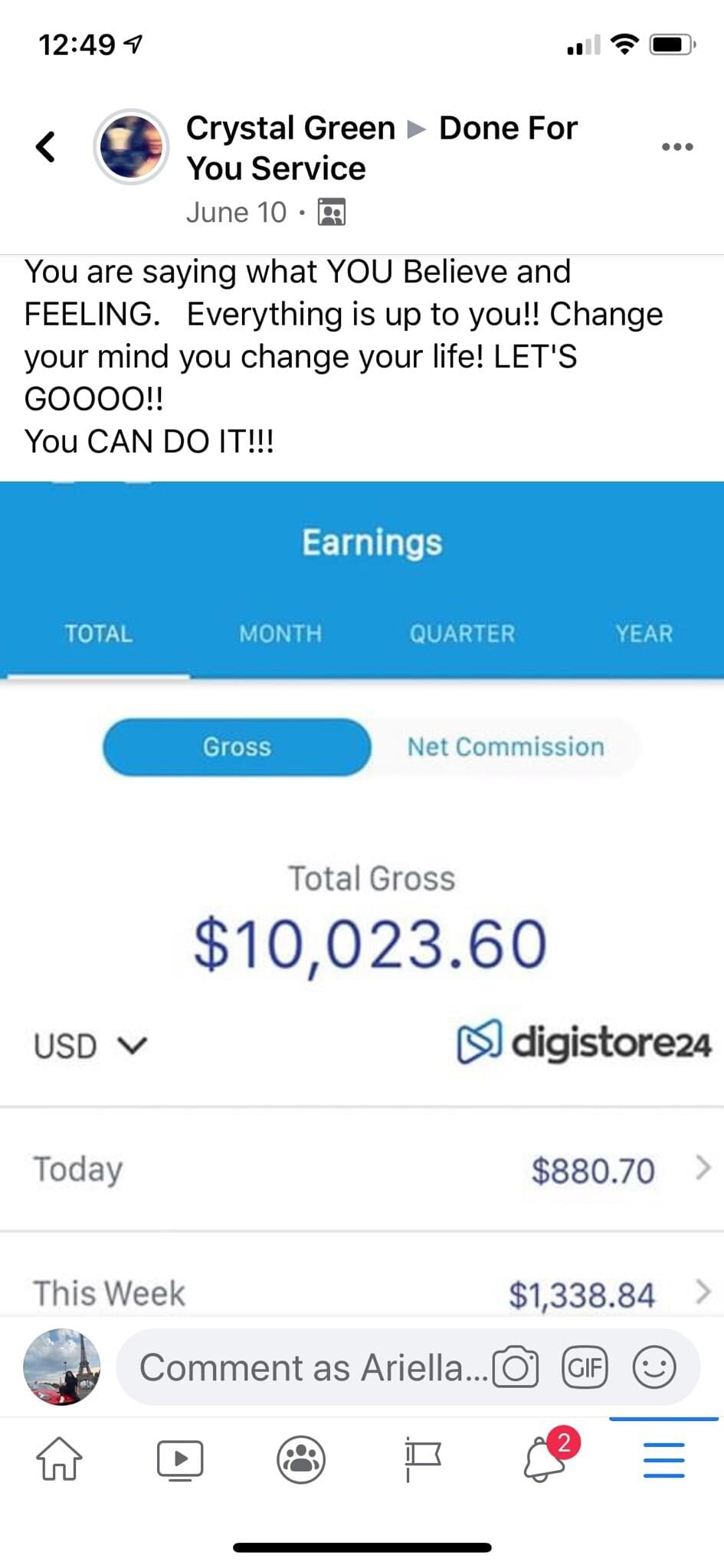Open the shared earnings screenshot image
Image resolution: width=724 pixels, height=1568 pixels.
pos(362,896)
